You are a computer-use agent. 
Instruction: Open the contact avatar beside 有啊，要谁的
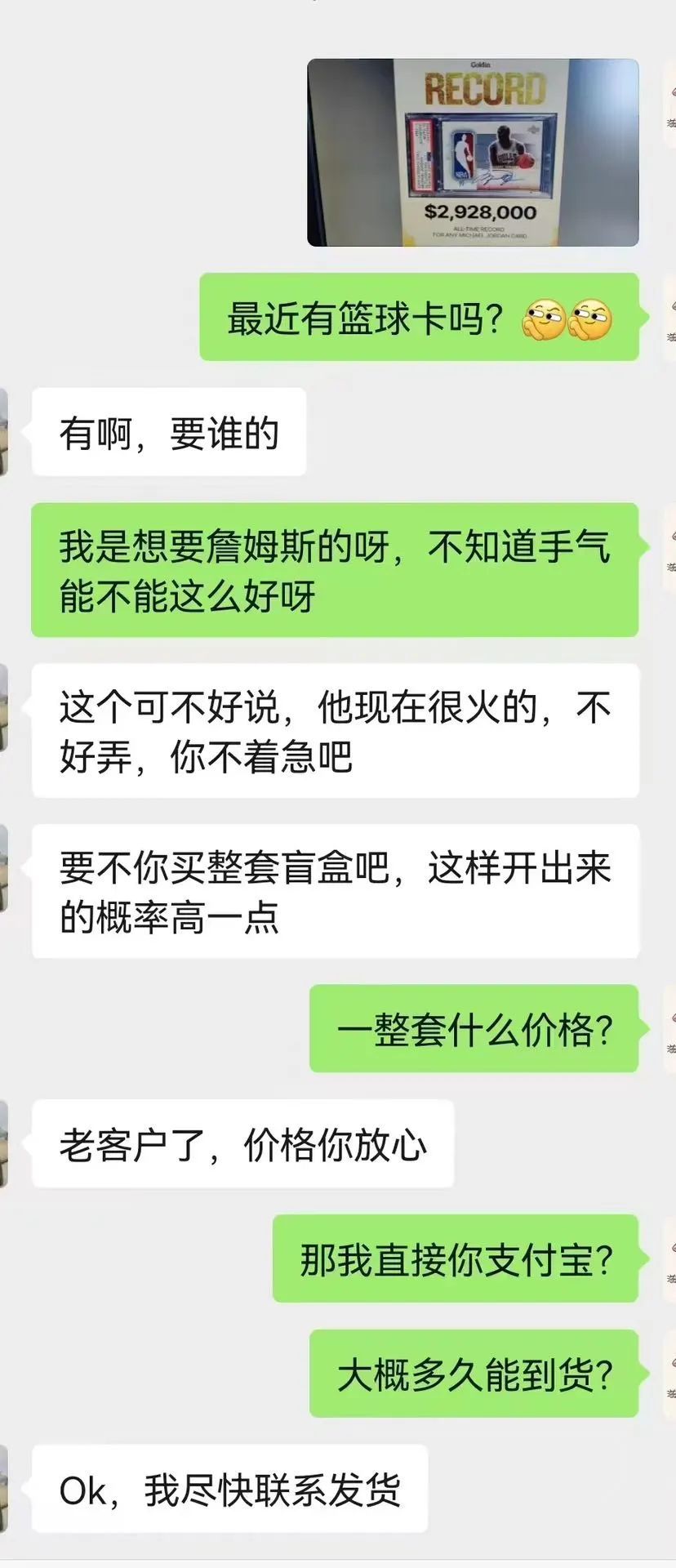tap(3, 432)
